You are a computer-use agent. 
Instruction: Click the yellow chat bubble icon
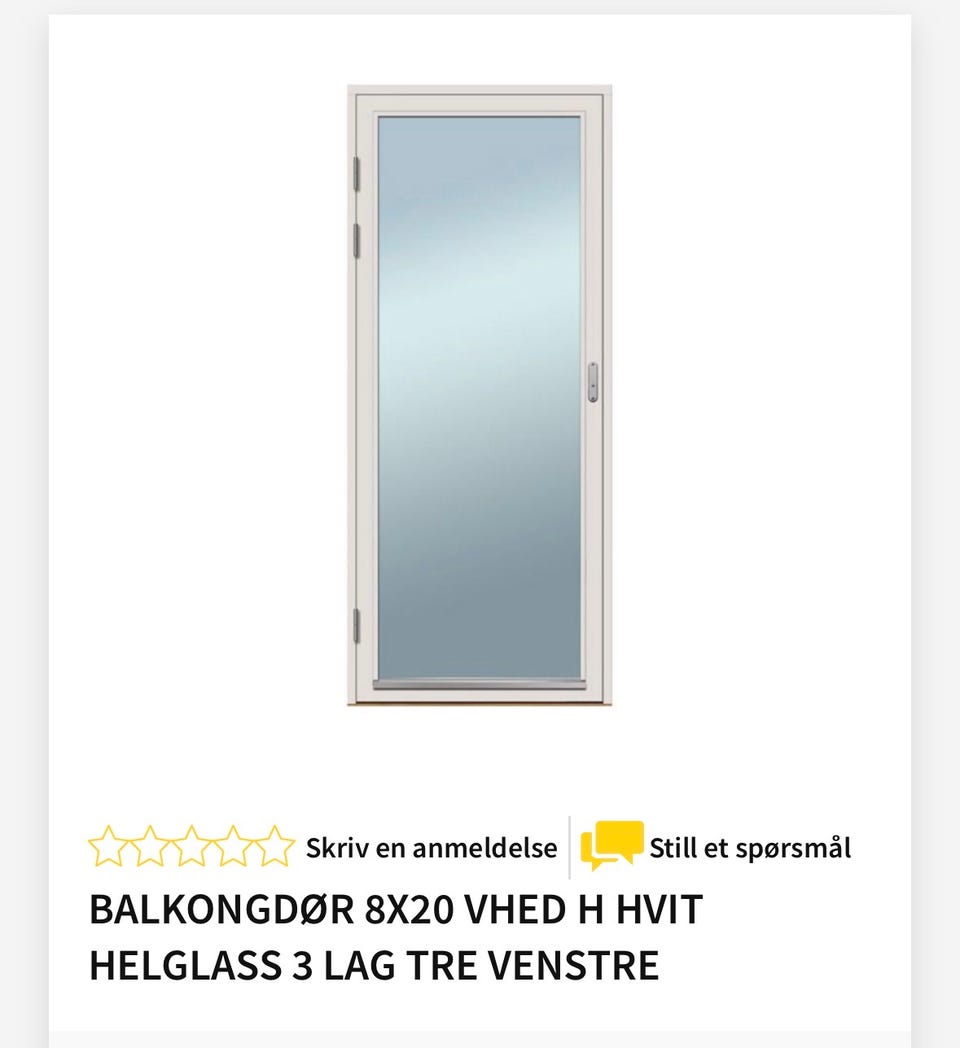pos(611,845)
